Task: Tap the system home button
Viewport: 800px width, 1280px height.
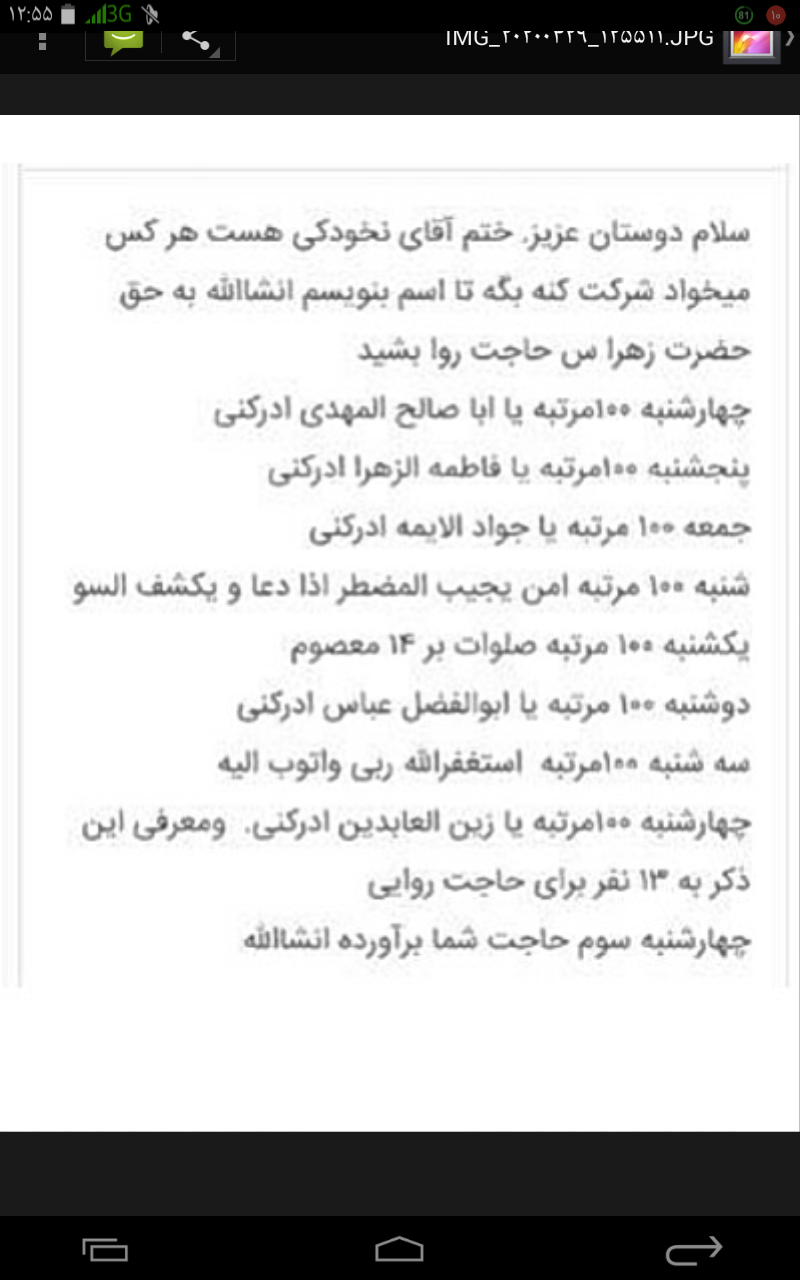Action: tap(399, 1249)
